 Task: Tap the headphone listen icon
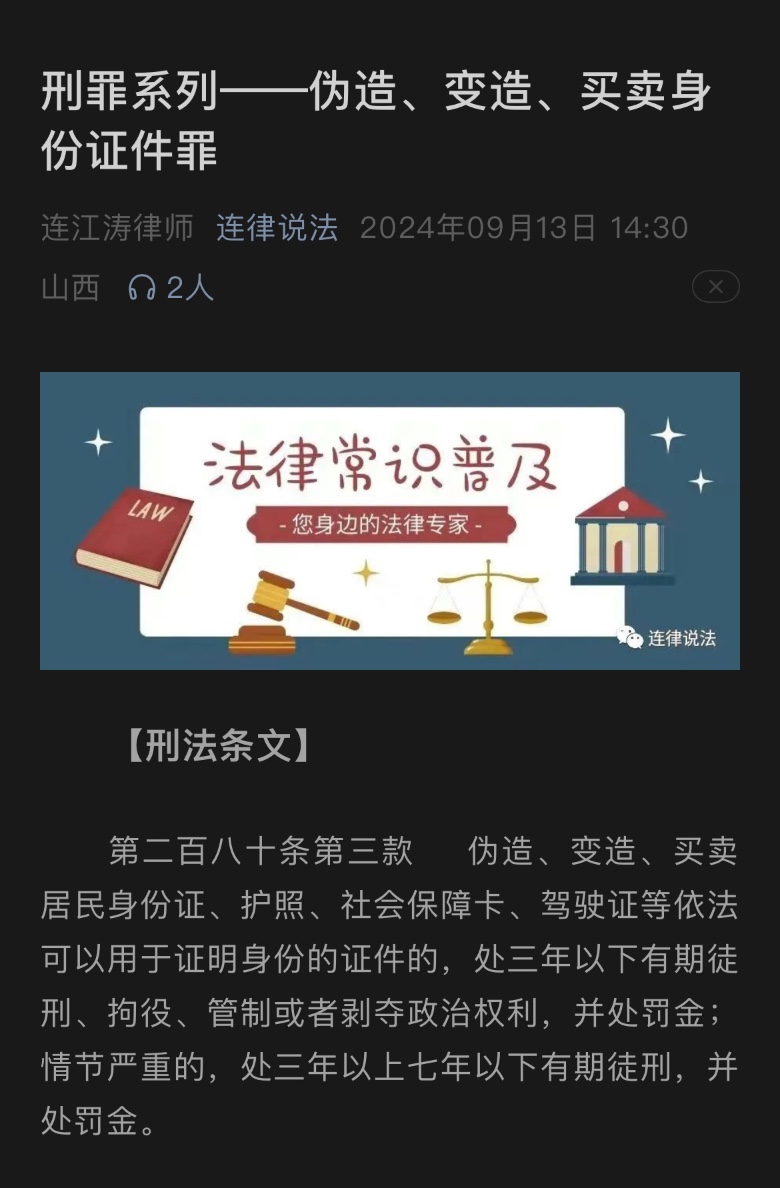click(x=142, y=288)
